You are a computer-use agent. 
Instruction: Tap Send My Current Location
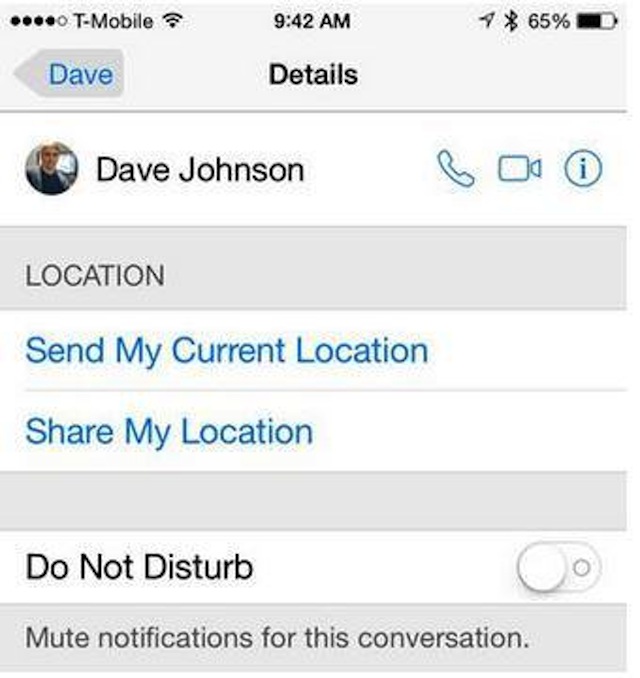227,351
